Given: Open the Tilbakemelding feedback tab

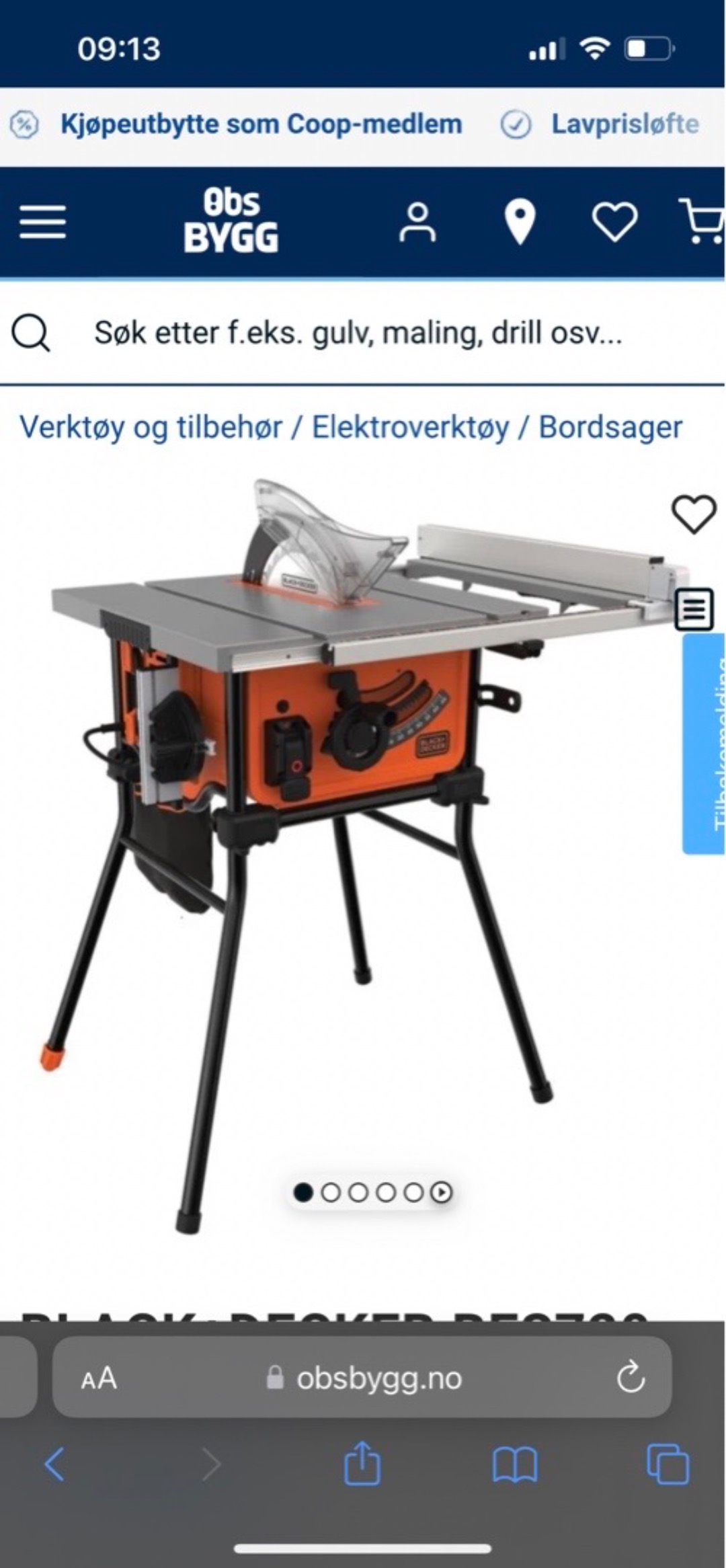Looking at the screenshot, I should [704, 744].
